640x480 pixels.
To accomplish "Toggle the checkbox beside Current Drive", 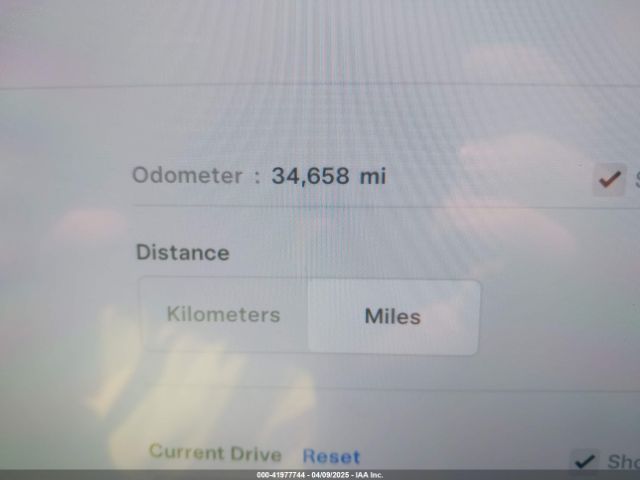I will 584,461.
